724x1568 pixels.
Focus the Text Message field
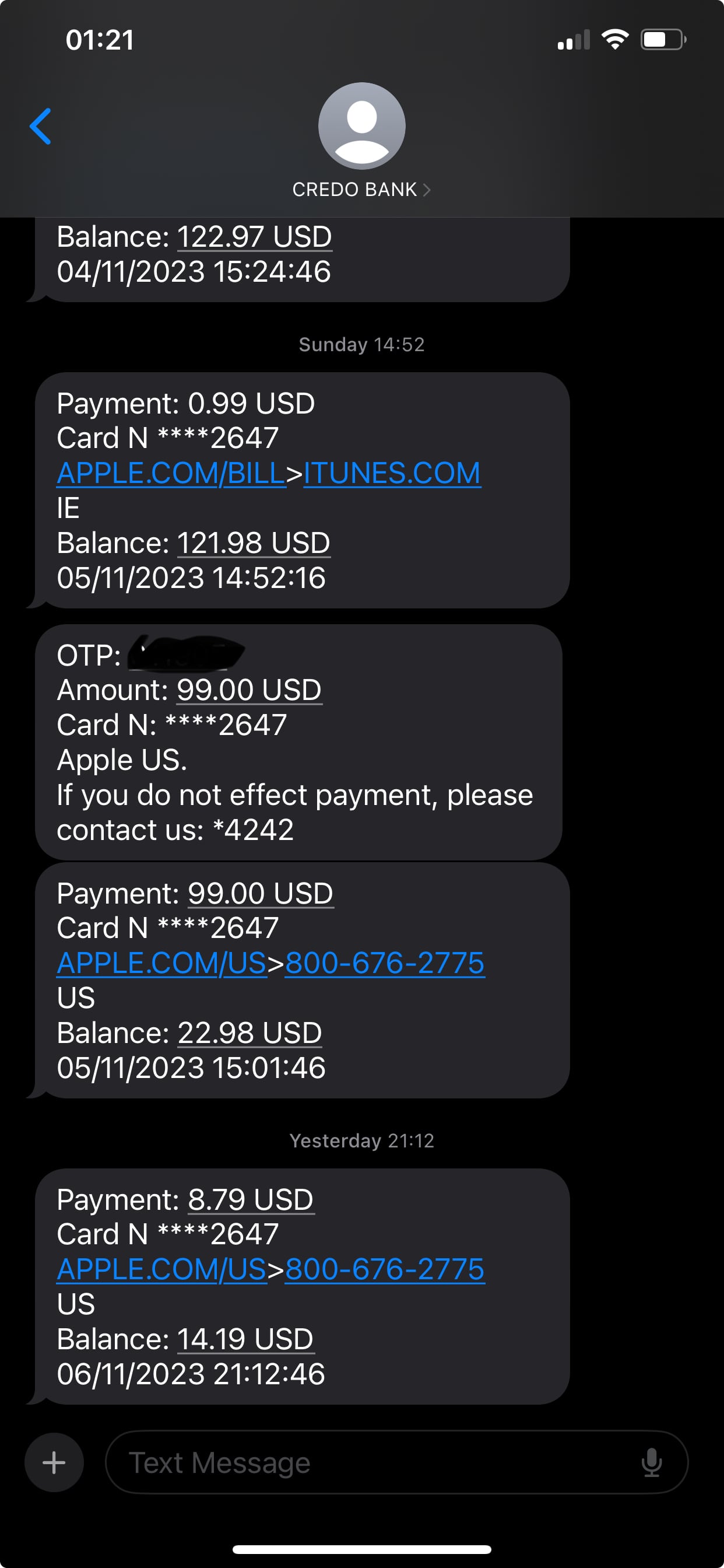[x=371, y=1462]
